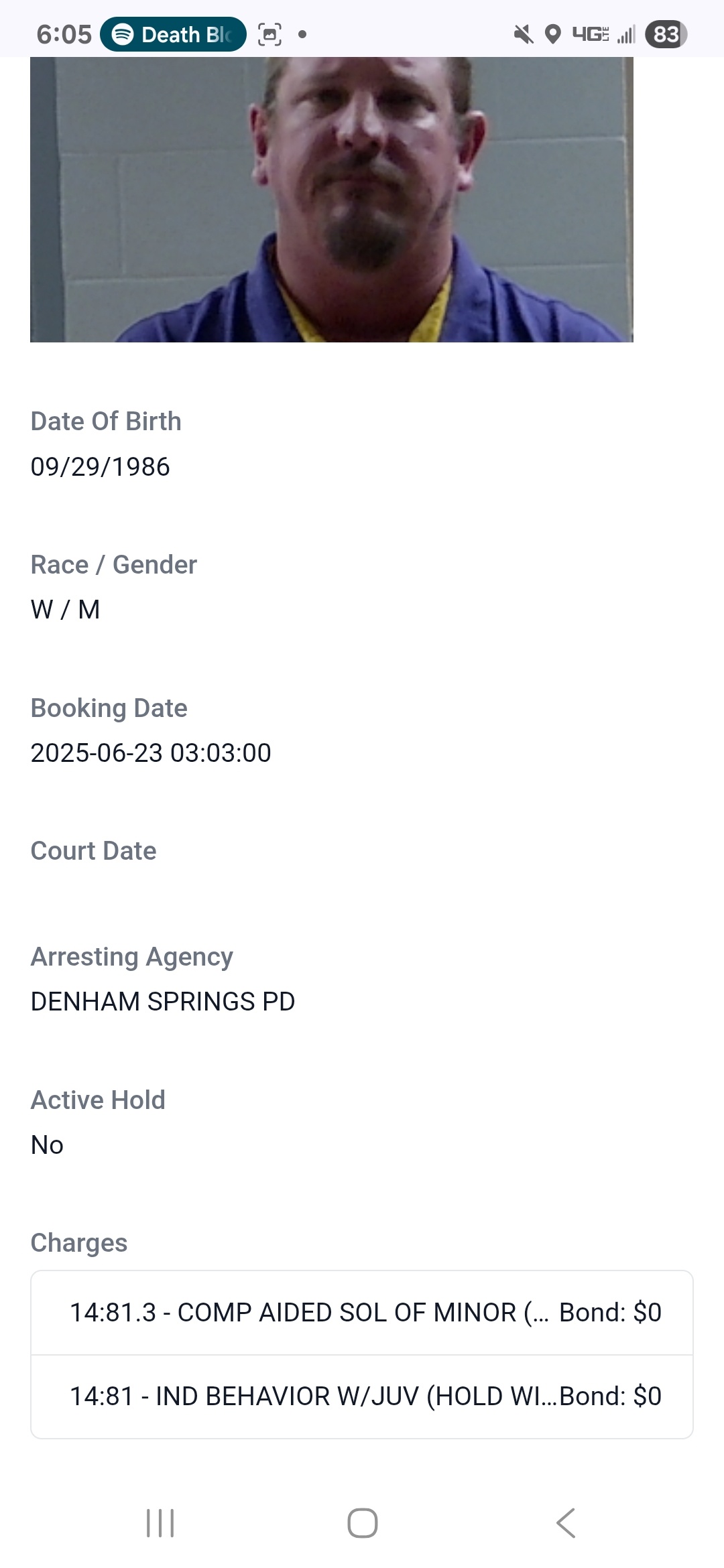The width and height of the screenshot is (724, 1568).
Task: Go back using the system back button
Action: coord(565,1523)
